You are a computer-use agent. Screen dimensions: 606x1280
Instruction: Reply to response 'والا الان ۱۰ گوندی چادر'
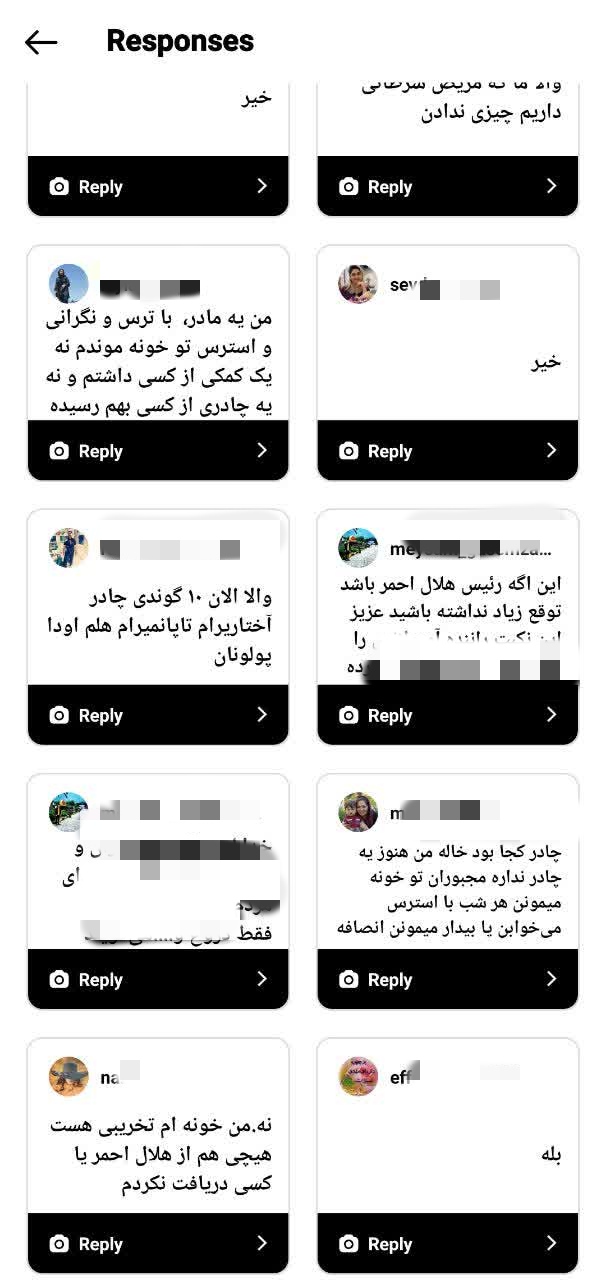tap(158, 715)
